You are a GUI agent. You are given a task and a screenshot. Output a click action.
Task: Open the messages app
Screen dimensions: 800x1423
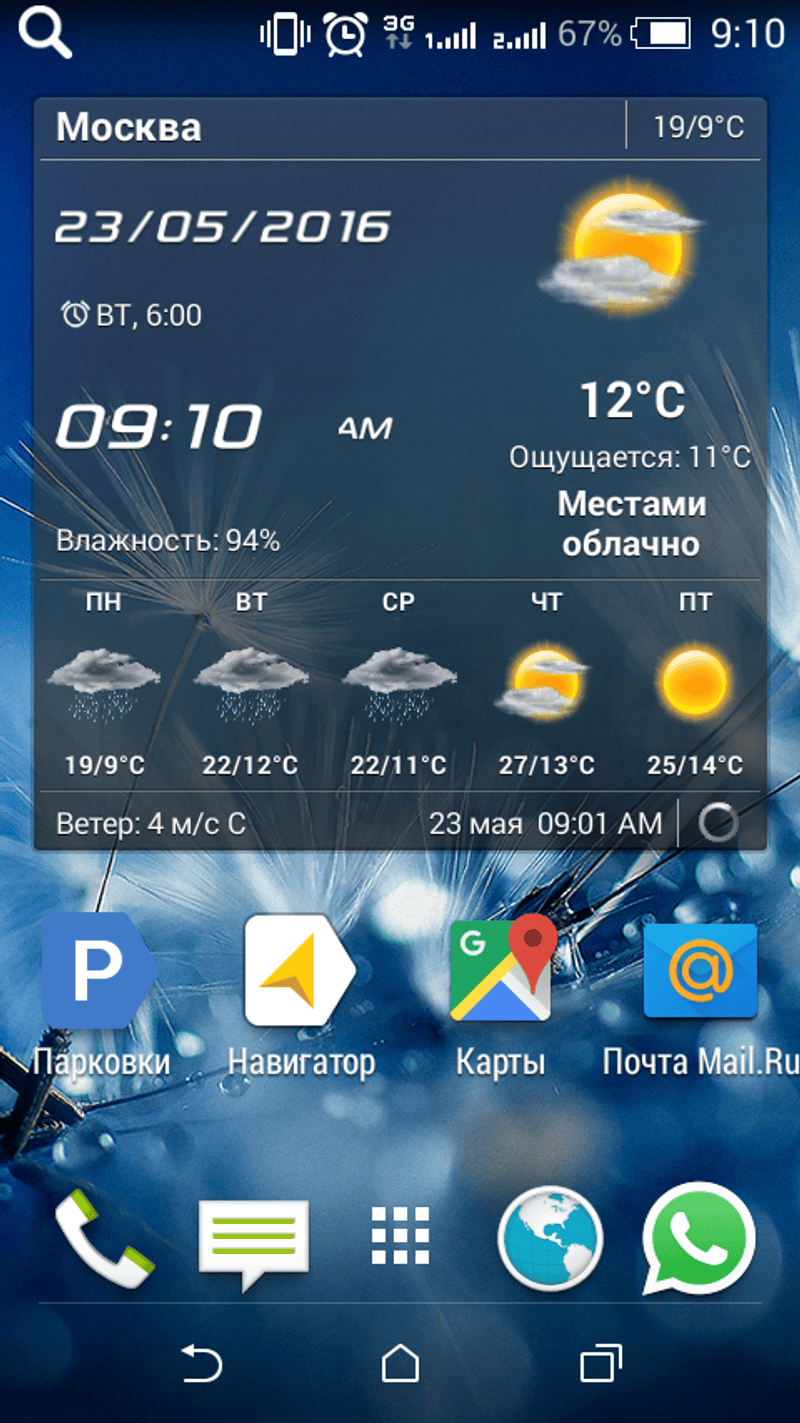253,1240
